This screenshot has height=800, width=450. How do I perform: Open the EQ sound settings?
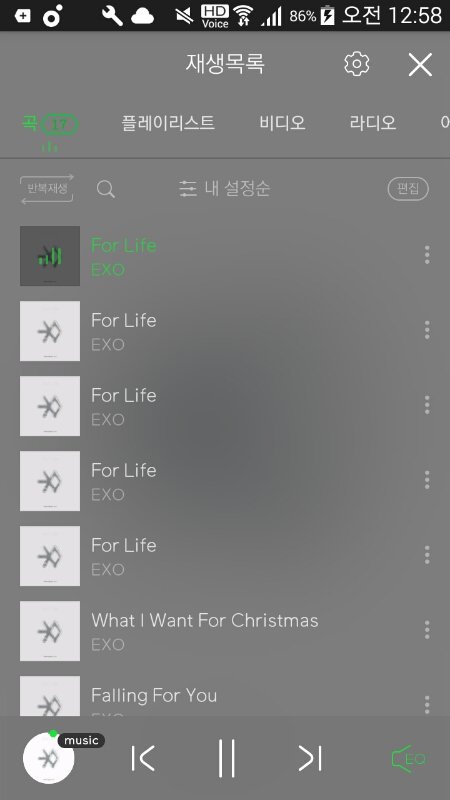coord(409,759)
